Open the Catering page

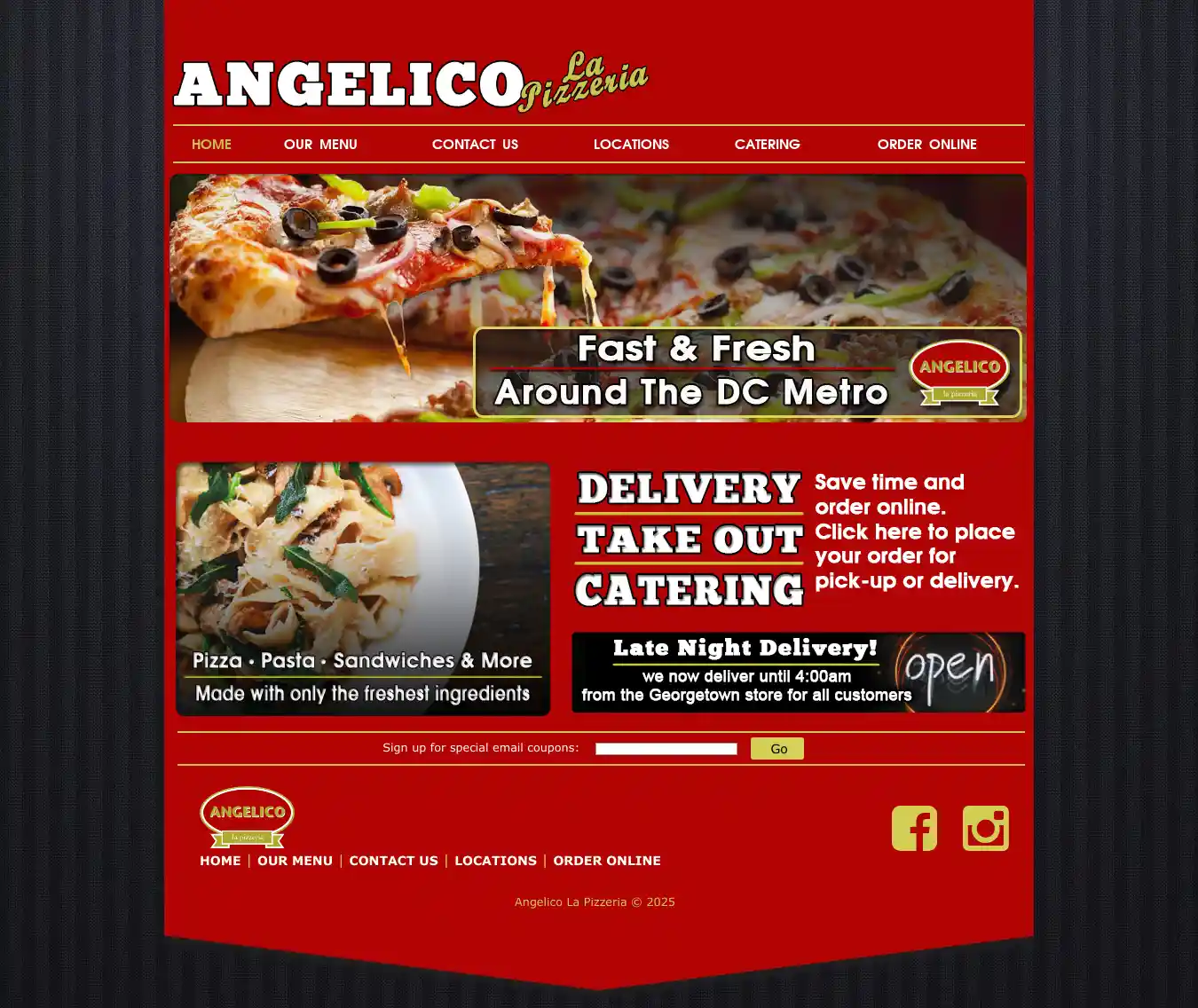click(767, 145)
